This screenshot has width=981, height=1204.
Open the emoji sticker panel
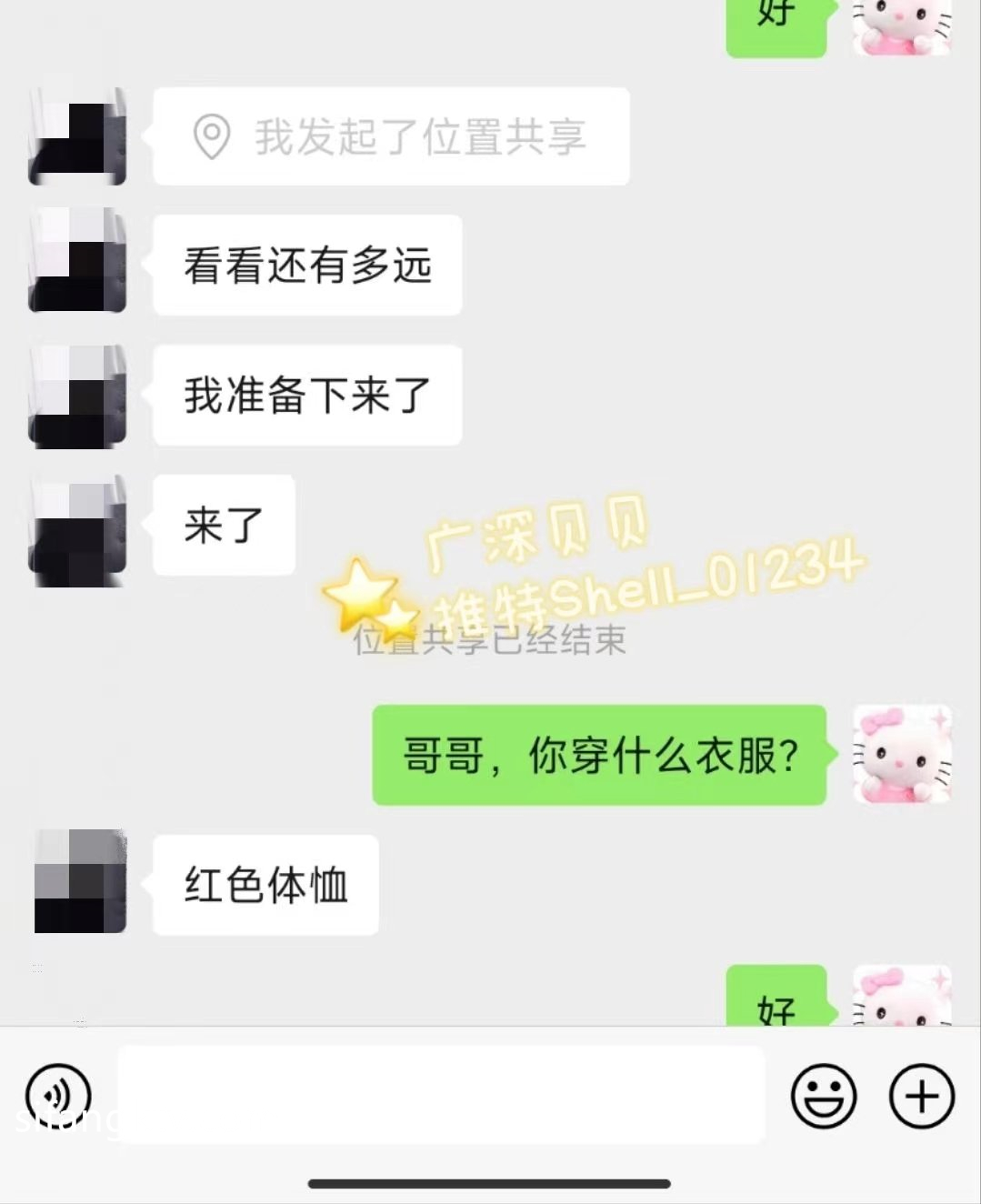823,1096
